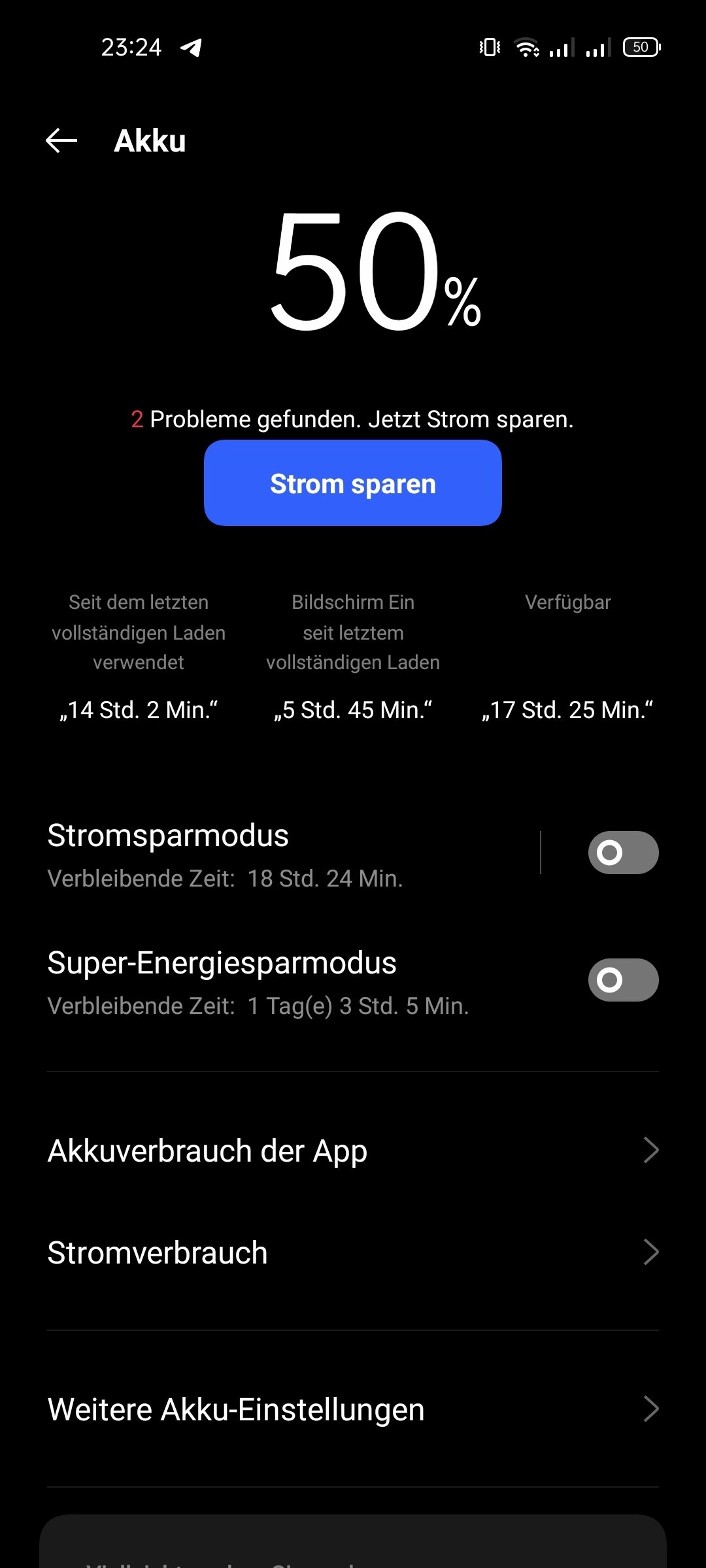
Task: Tap the Strom sparen button
Action: (x=353, y=483)
